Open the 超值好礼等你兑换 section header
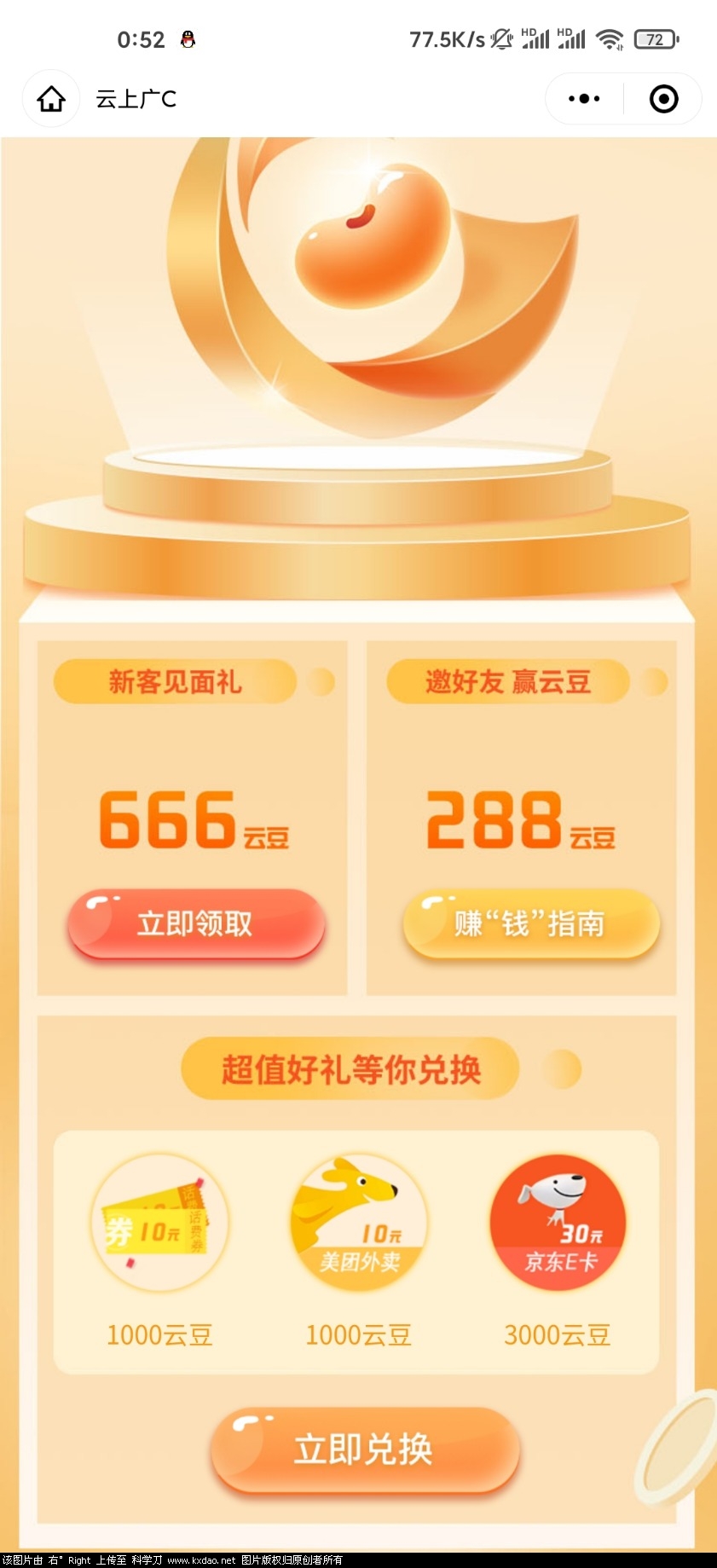This screenshot has height=1568, width=717. pos(351,1068)
